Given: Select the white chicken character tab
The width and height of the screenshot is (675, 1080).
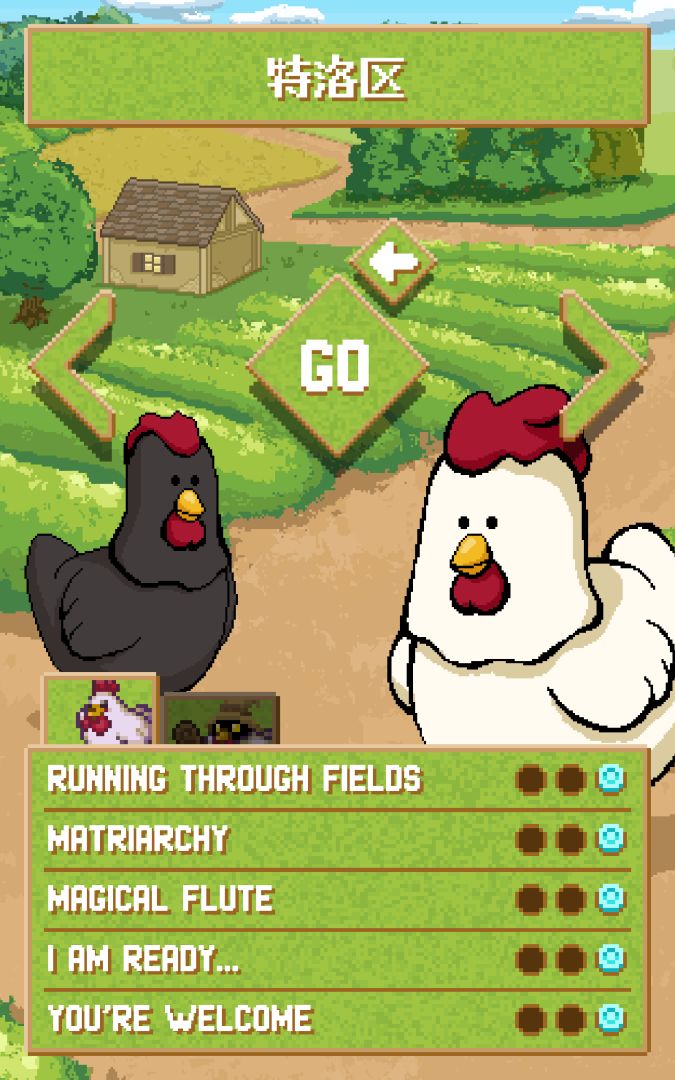Looking at the screenshot, I should [100, 712].
